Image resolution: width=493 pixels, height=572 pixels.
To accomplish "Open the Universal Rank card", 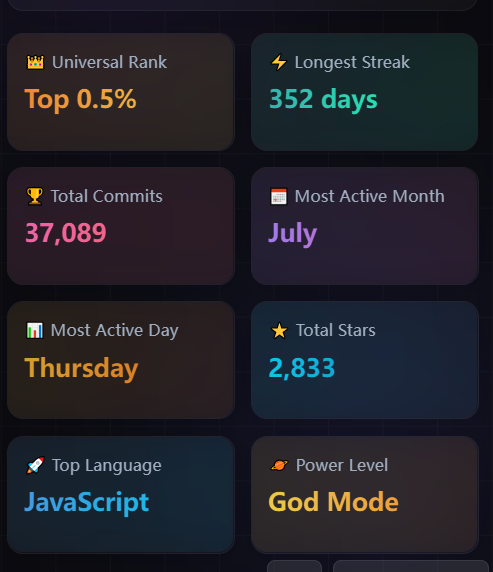I will (120, 92).
